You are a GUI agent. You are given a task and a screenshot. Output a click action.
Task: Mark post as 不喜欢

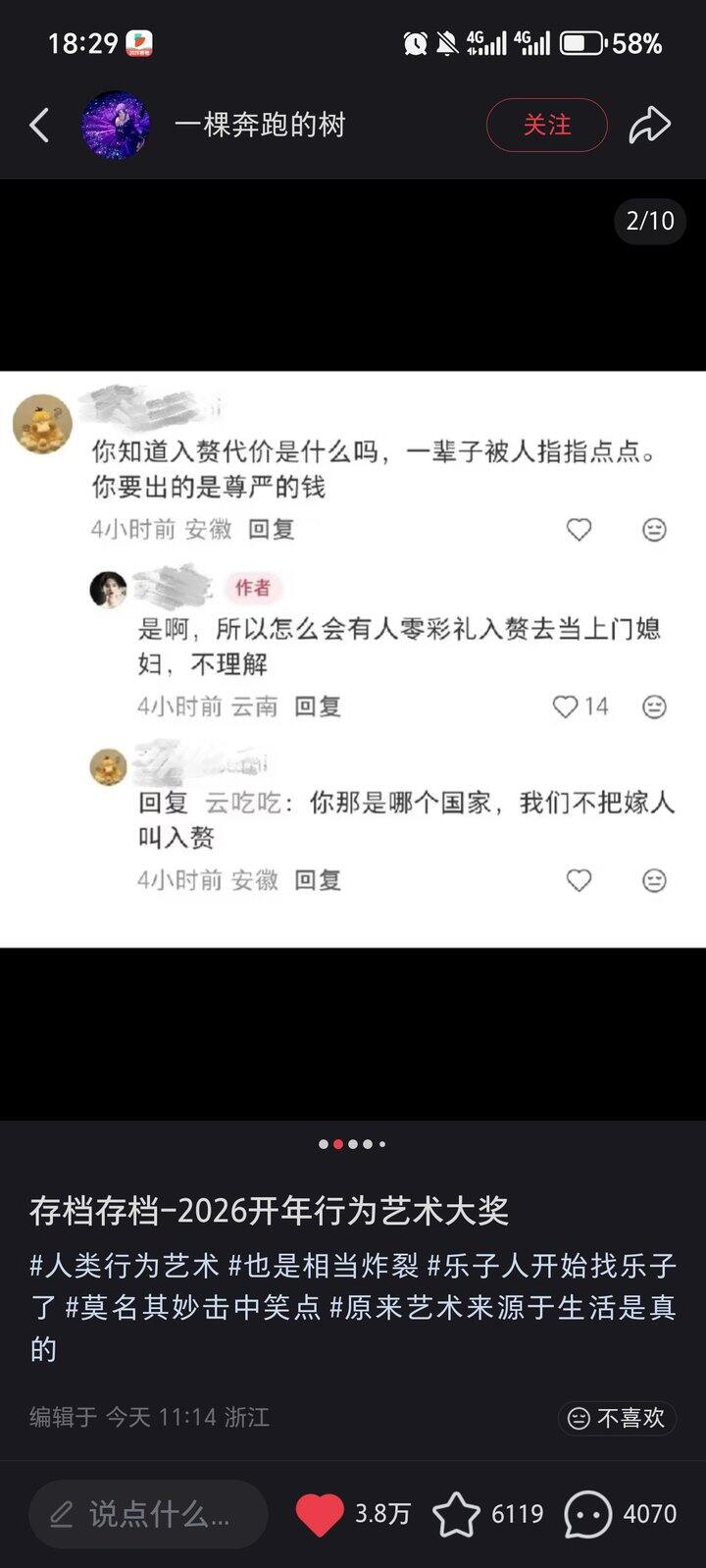(x=617, y=1418)
